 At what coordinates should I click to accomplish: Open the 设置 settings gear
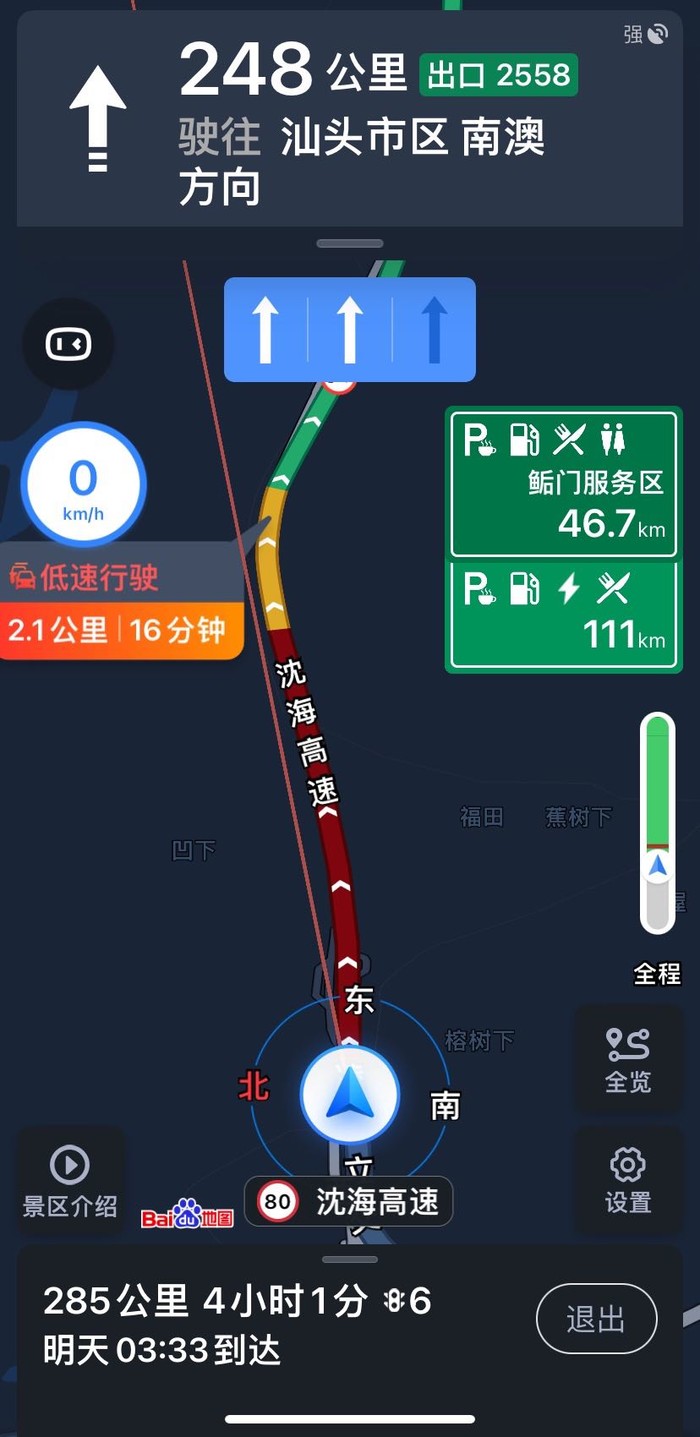pos(628,1180)
